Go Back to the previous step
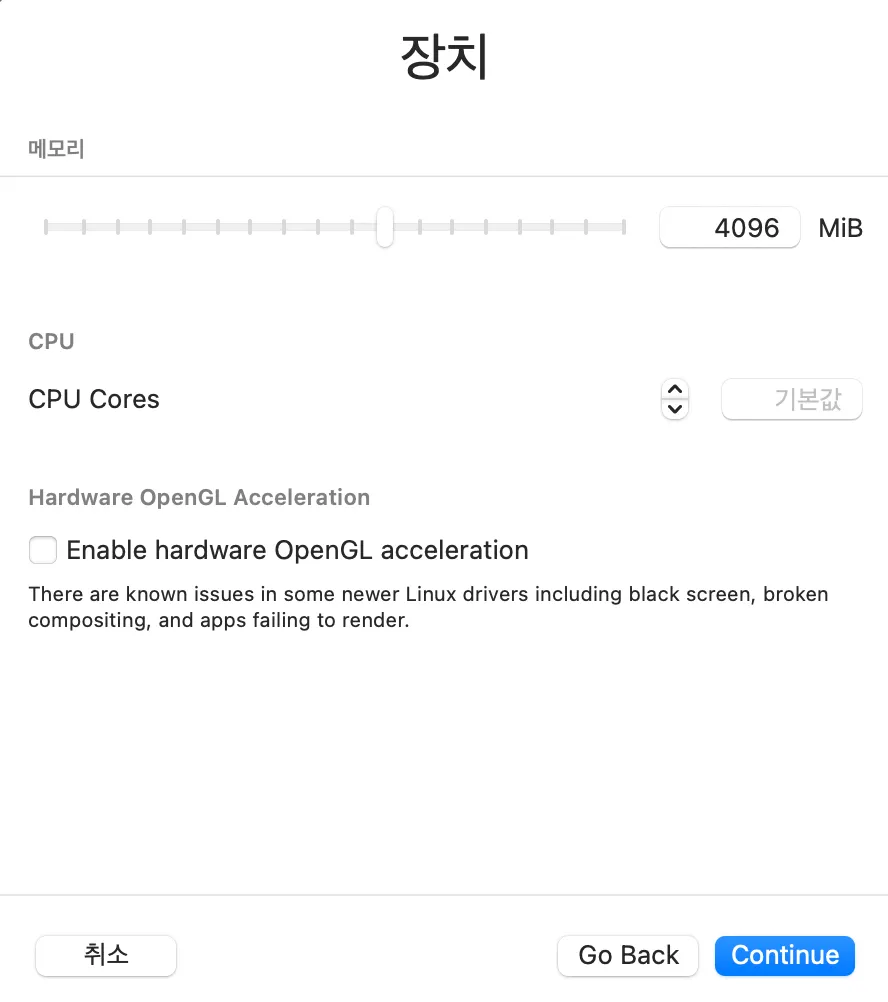The image size is (888, 1002). tap(628, 955)
